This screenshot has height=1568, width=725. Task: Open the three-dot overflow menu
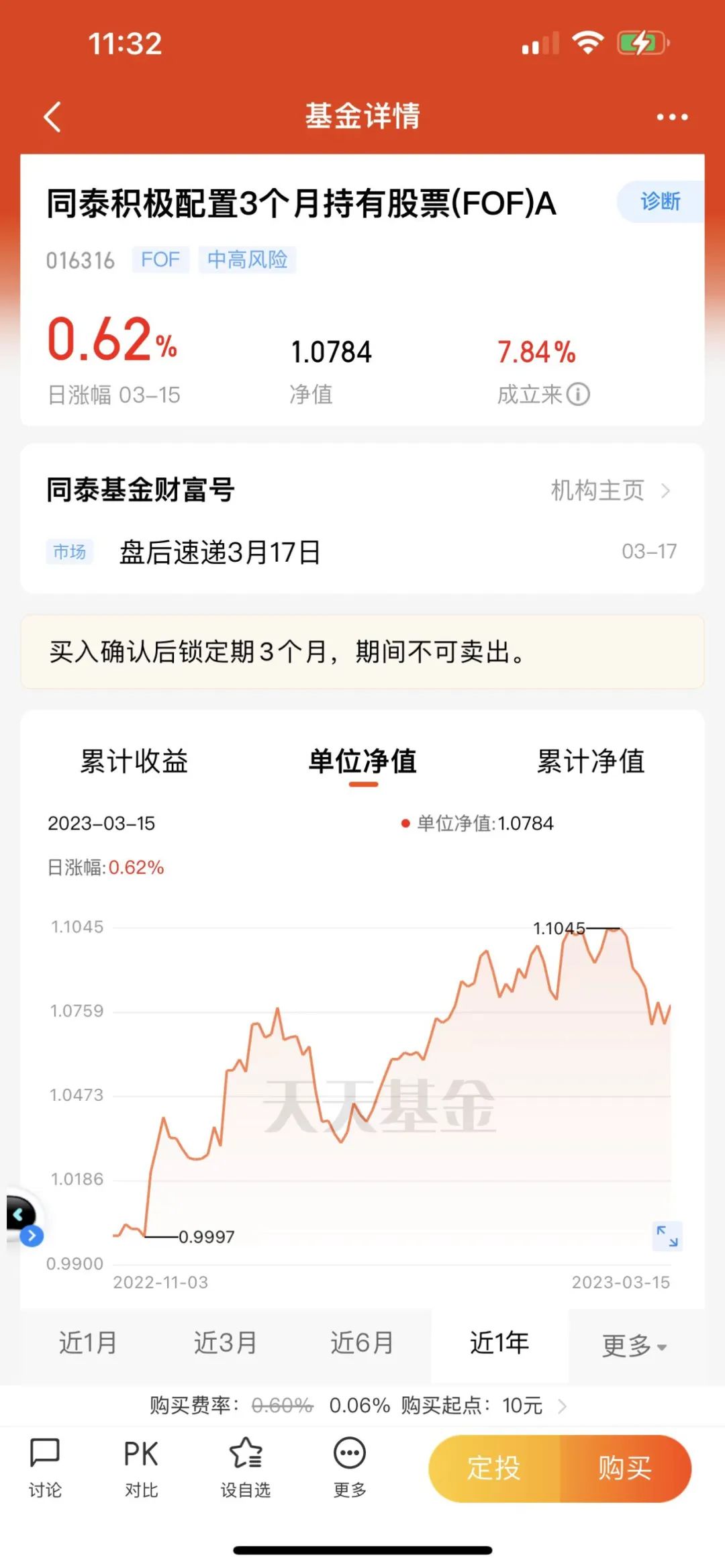pos(672,117)
